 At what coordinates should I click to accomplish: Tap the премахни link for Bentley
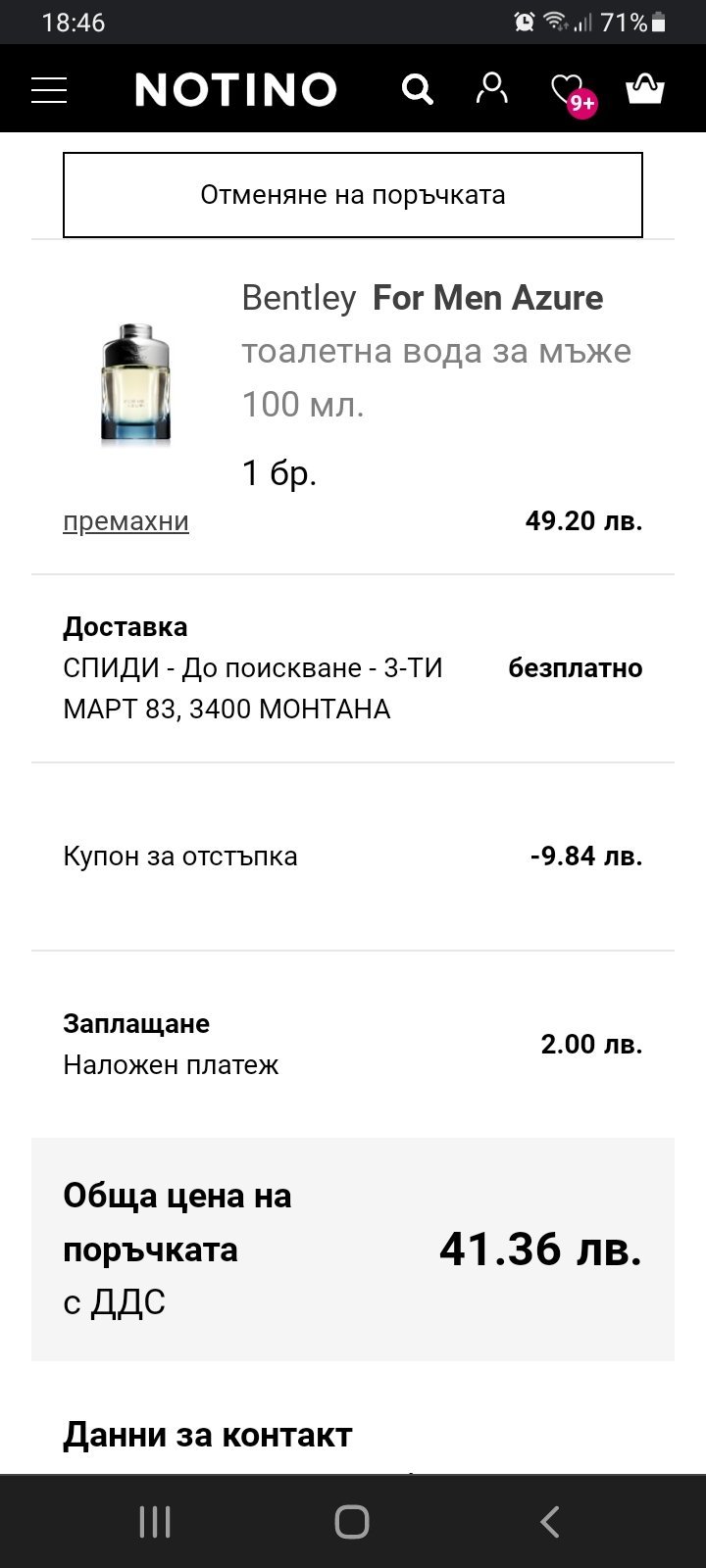(126, 520)
